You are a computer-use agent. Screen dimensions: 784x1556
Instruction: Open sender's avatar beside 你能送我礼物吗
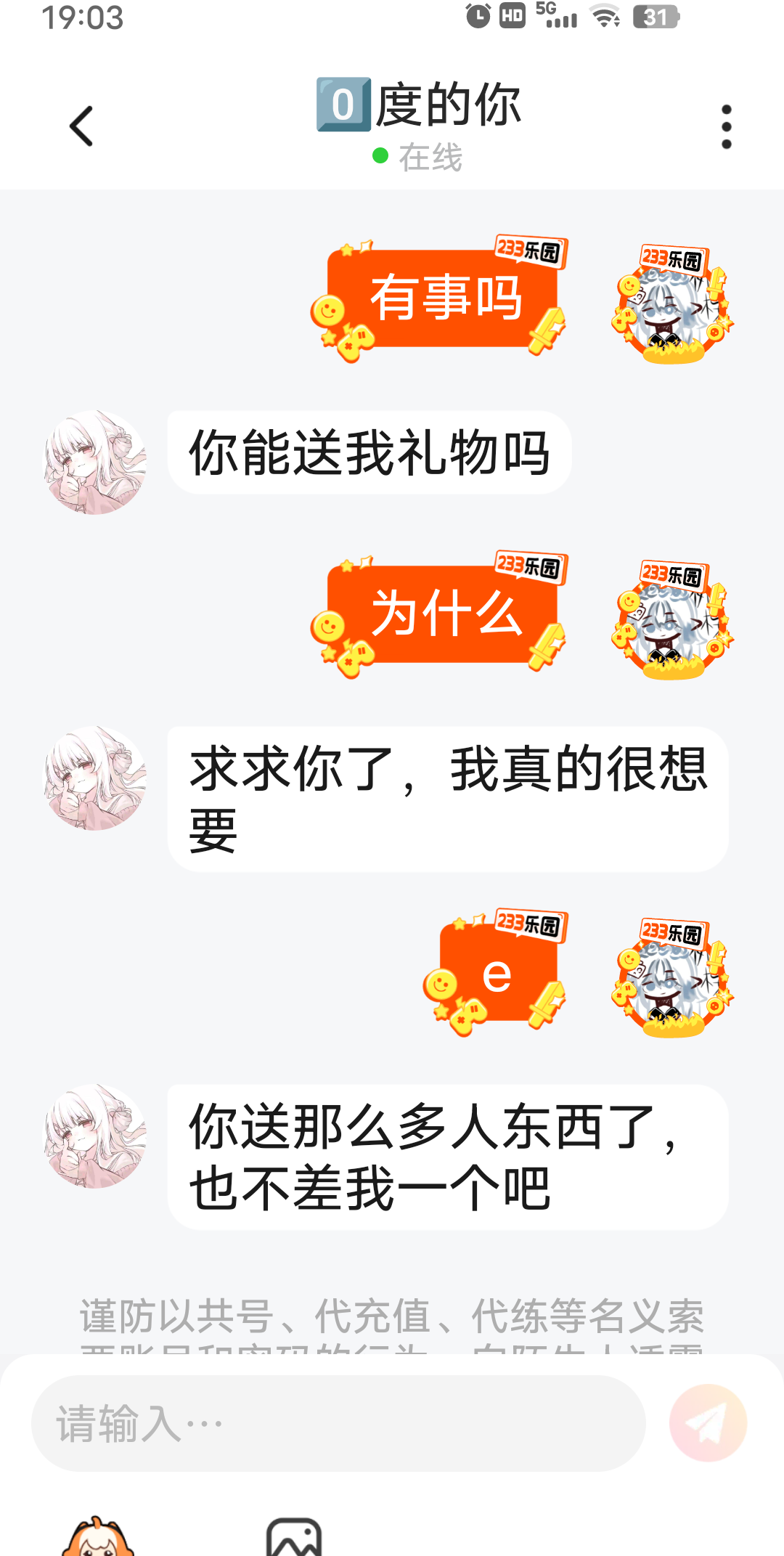[96, 462]
